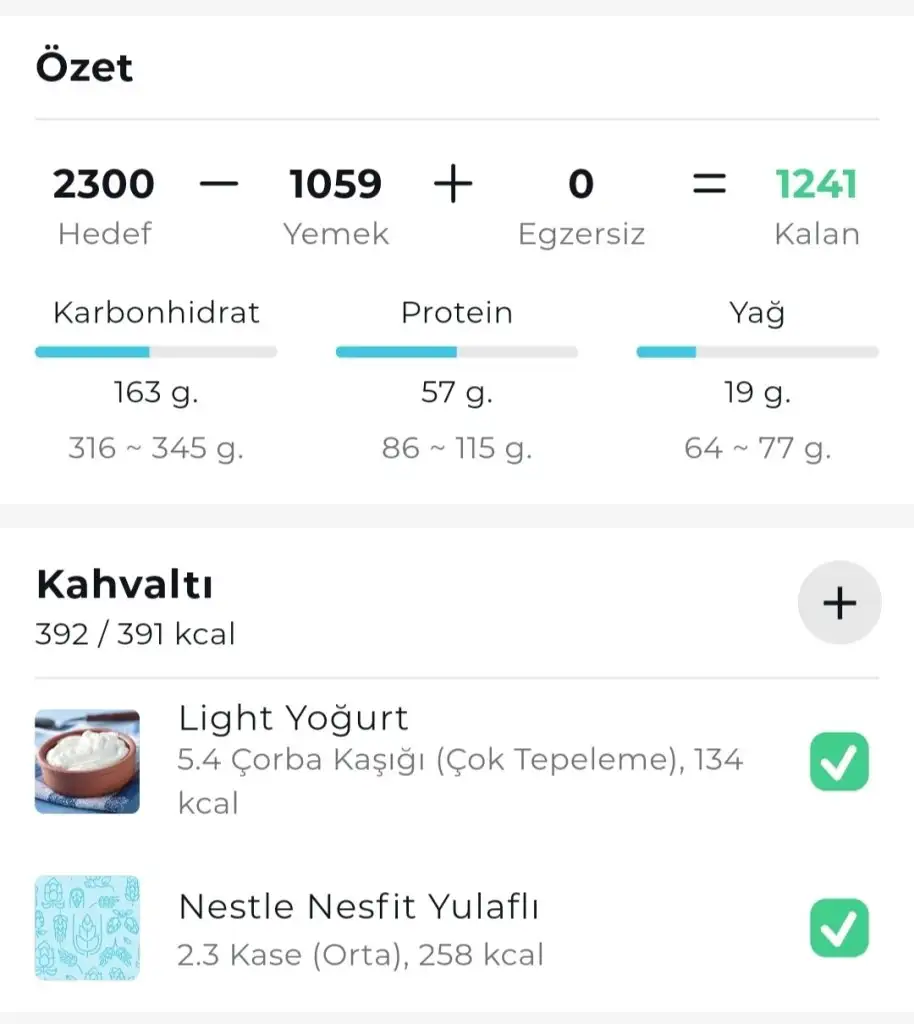Open the Nestle Nesfit Yulaflı entry
Screen dimensions: 914x1024
(x=358, y=908)
